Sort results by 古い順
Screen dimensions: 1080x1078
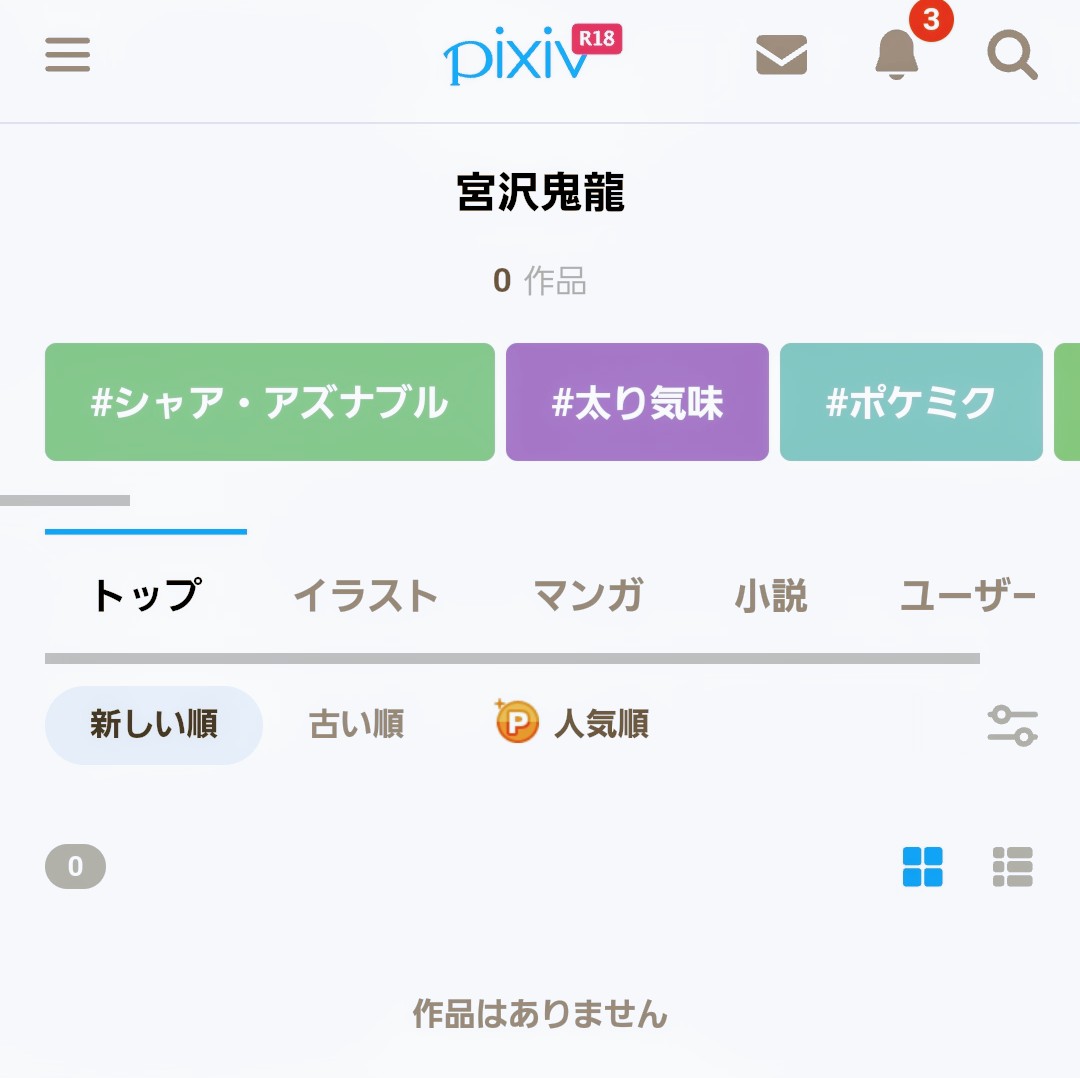click(x=357, y=724)
